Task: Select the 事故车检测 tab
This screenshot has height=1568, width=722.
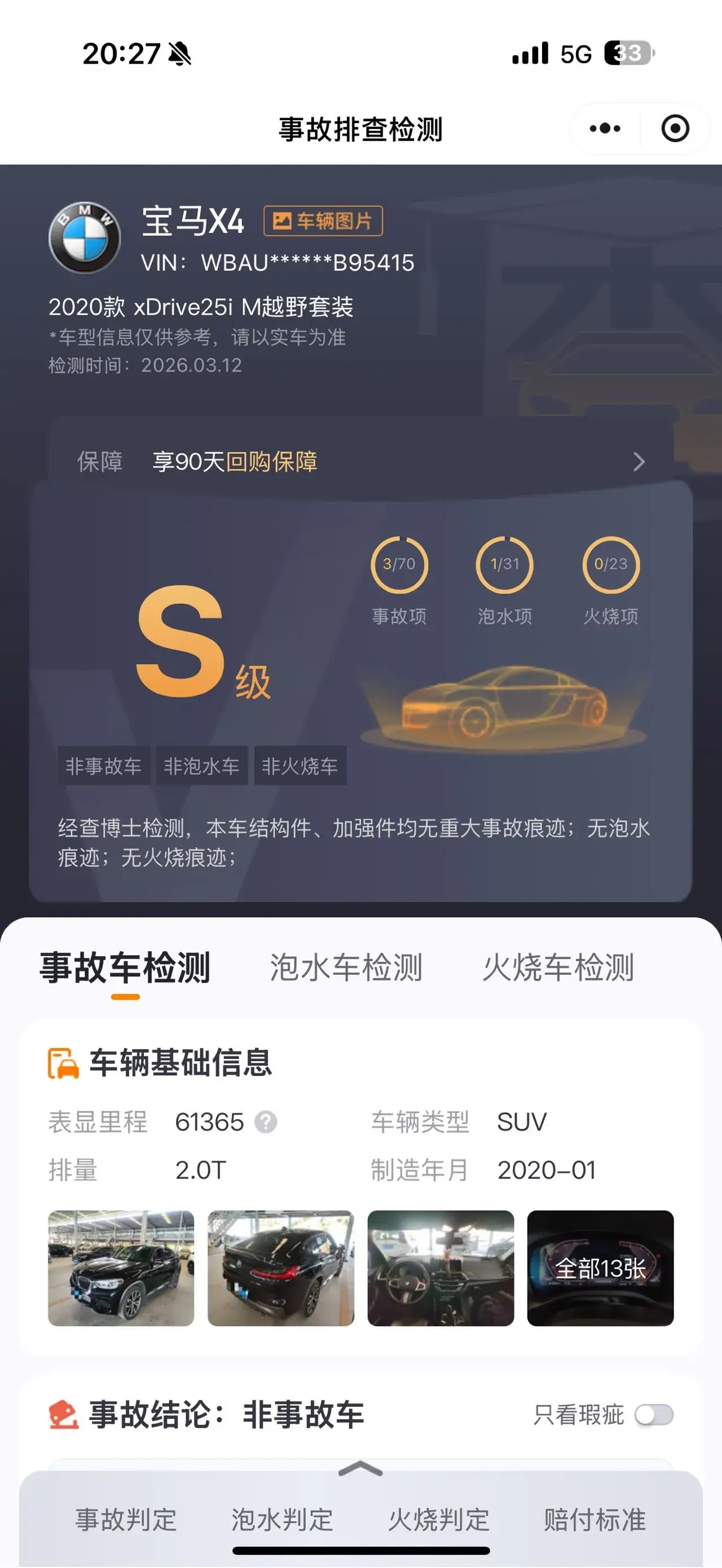Action: (x=125, y=967)
